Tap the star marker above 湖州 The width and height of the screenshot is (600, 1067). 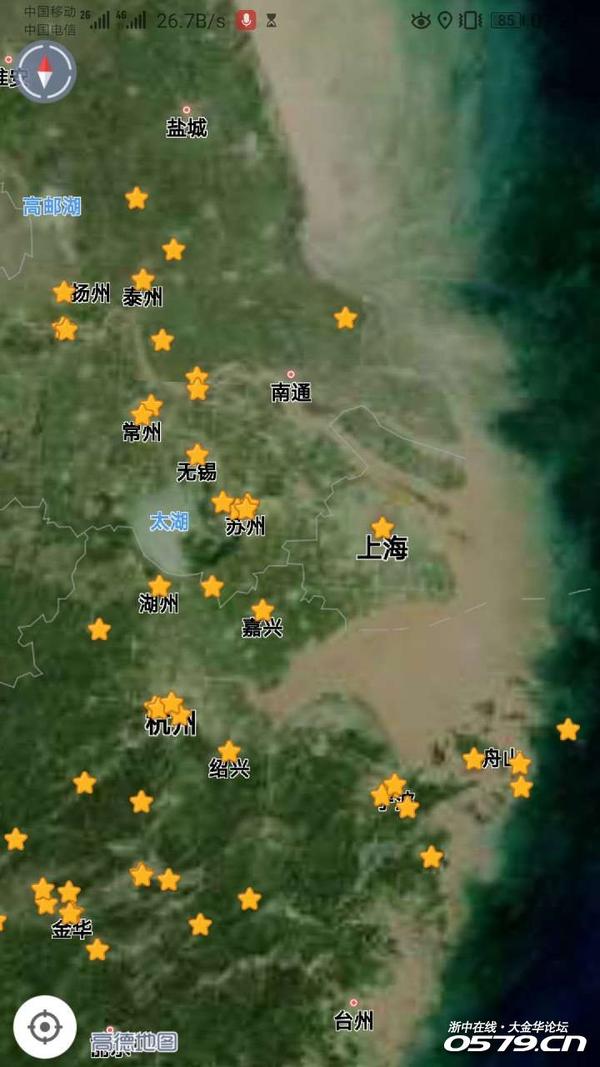(160, 586)
